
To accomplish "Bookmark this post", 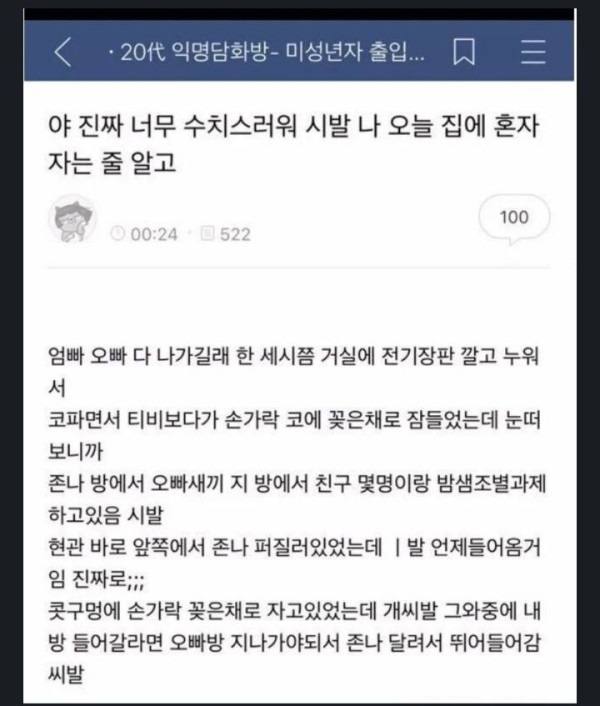I will tap(464, 53).
